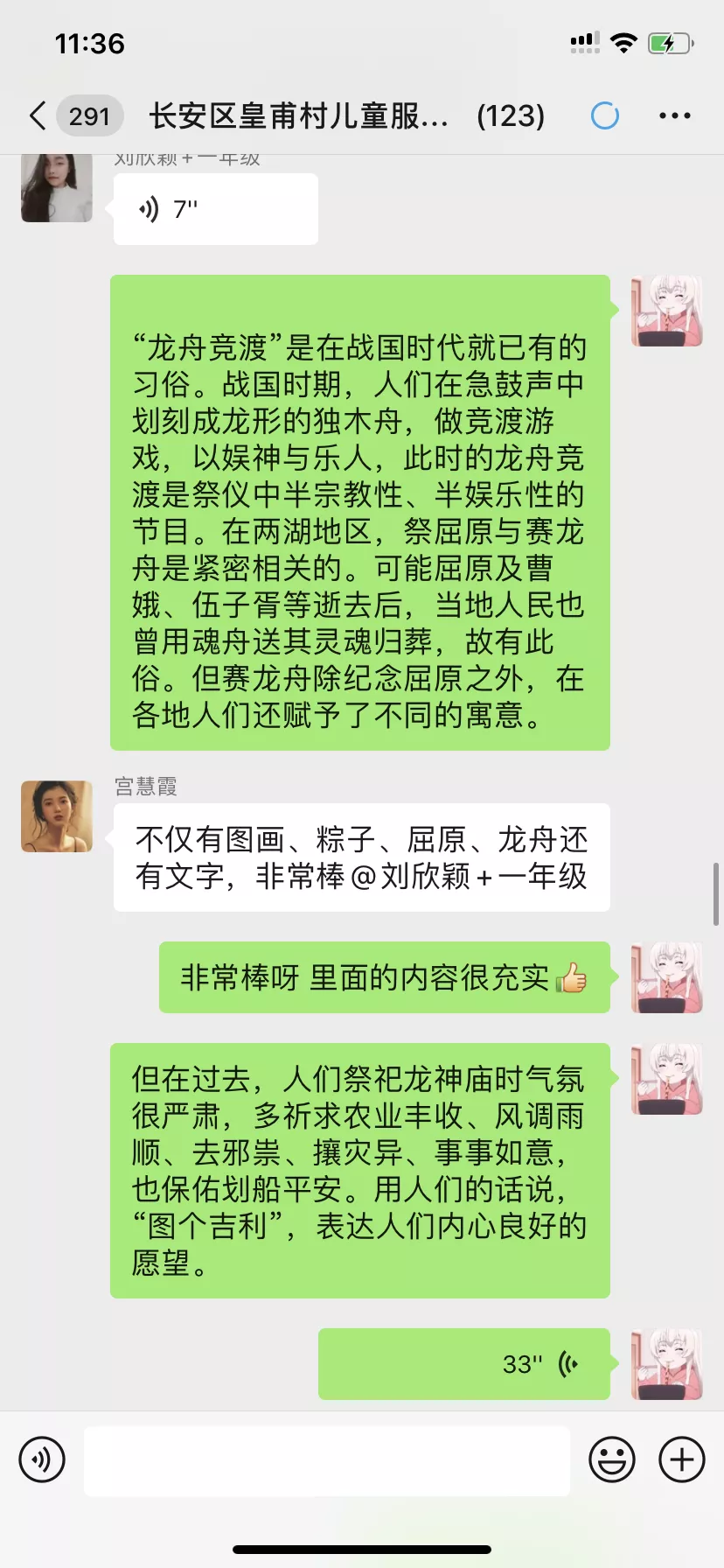Open 刘欣颖's avatar beside the 7-second voice
The height and width of the screenshot is (1568, 724).
57,186
